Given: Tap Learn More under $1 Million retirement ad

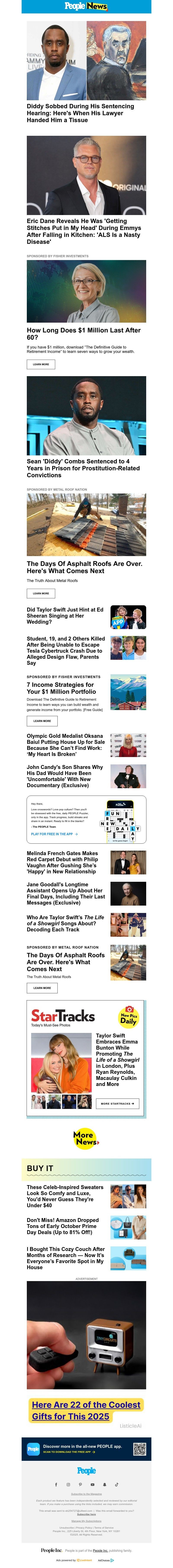Looking at the screenshot, I should click(x=41, y=364).
